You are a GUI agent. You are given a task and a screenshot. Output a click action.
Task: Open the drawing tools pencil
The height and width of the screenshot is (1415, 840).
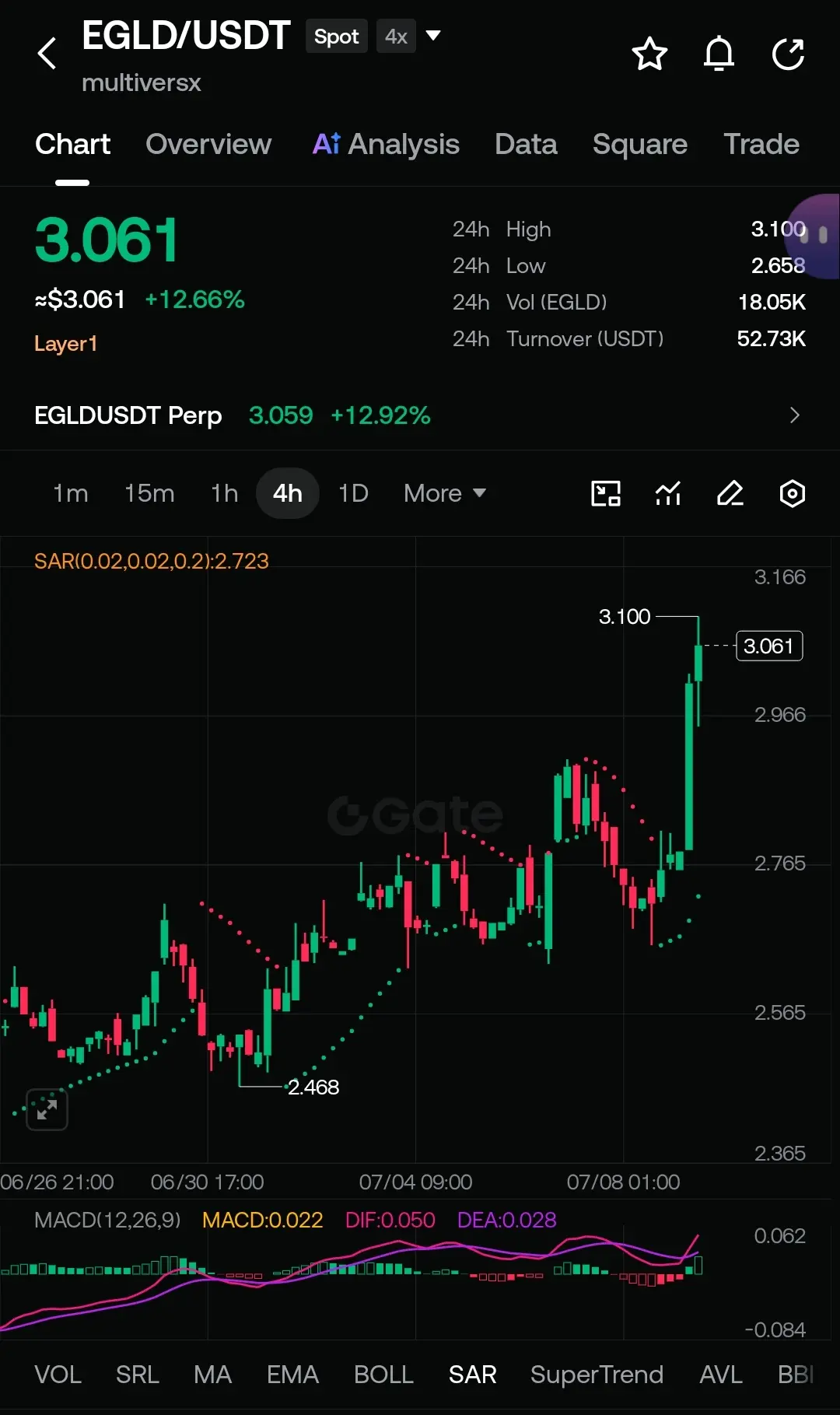pyautogui.click(x=730, y=493)
